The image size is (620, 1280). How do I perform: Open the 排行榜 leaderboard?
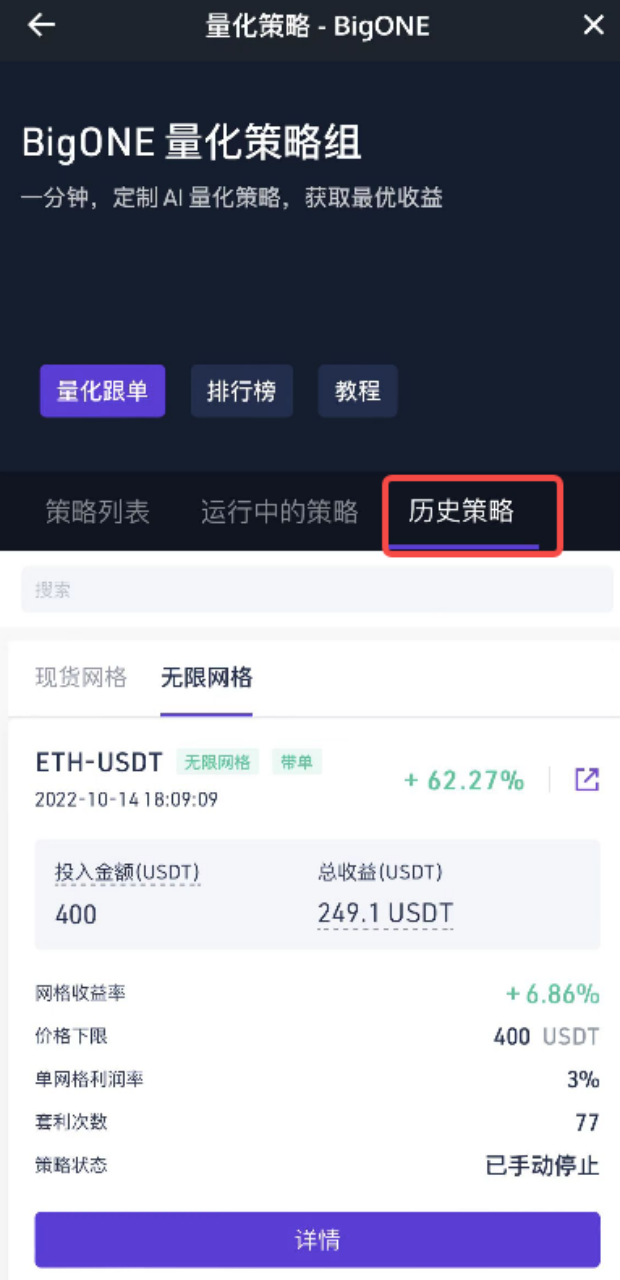click(x=241, y=390)
